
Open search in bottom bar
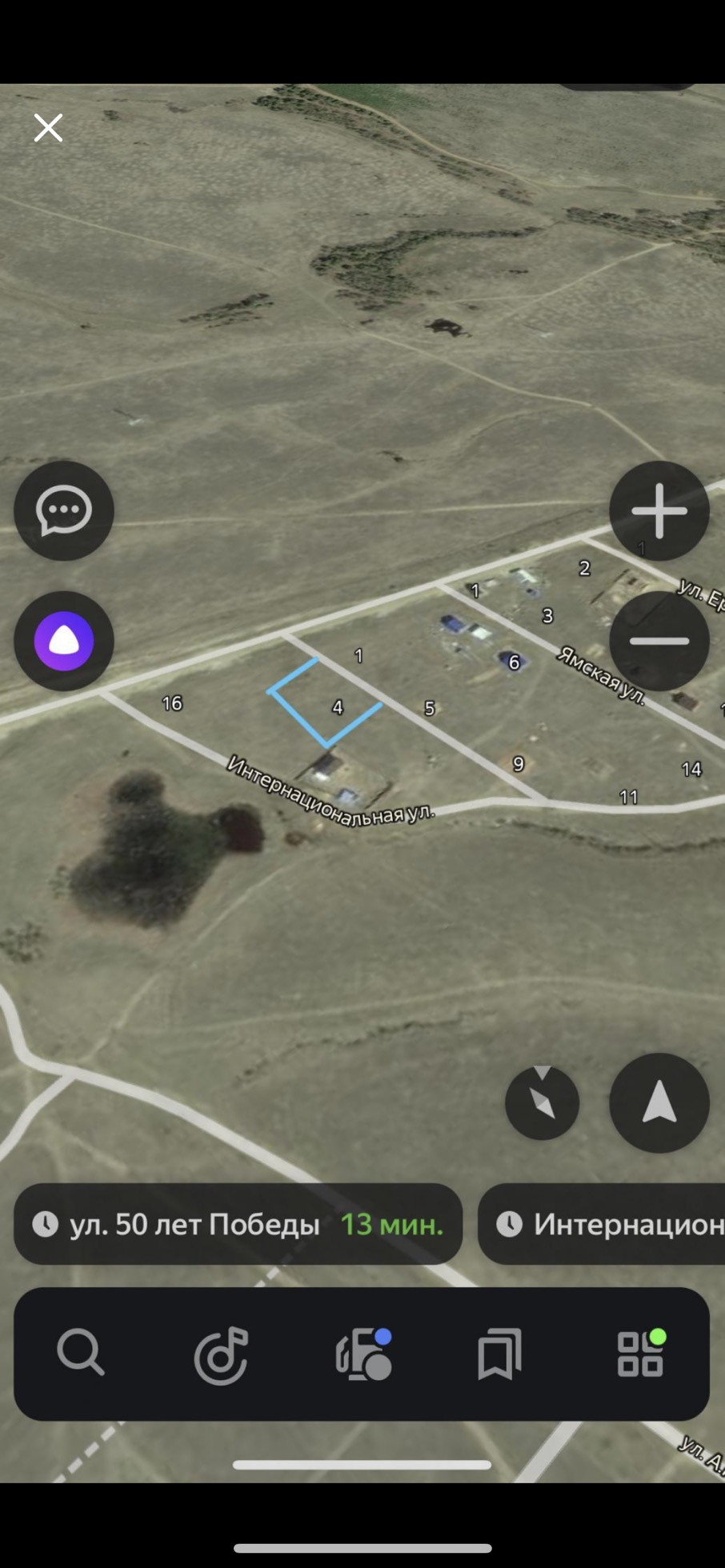pyautogui.click(x=81, y=1353)
